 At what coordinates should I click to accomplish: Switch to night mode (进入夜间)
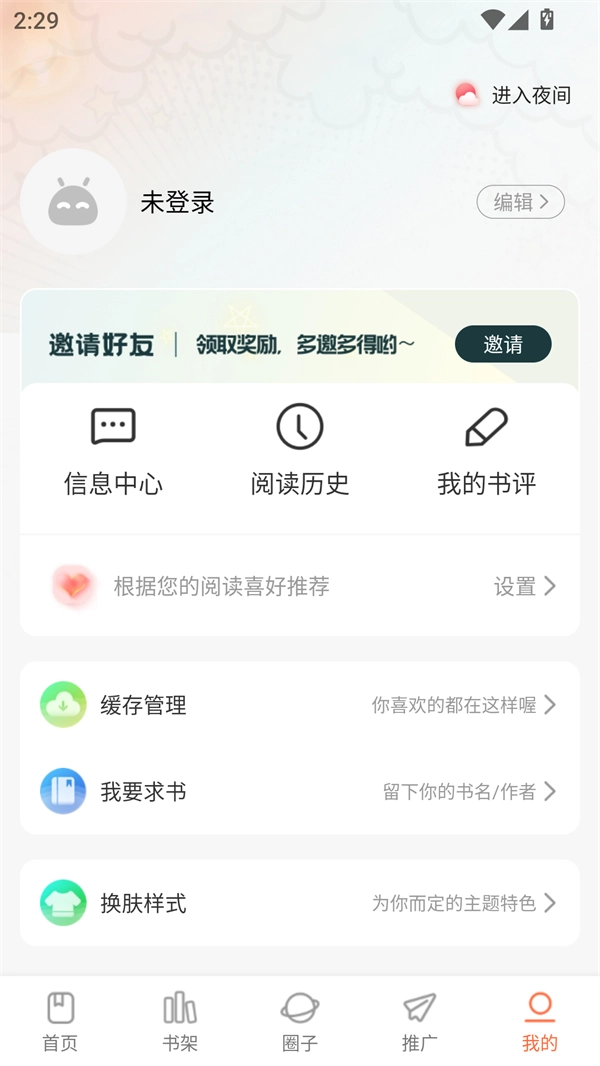point(514,95)
